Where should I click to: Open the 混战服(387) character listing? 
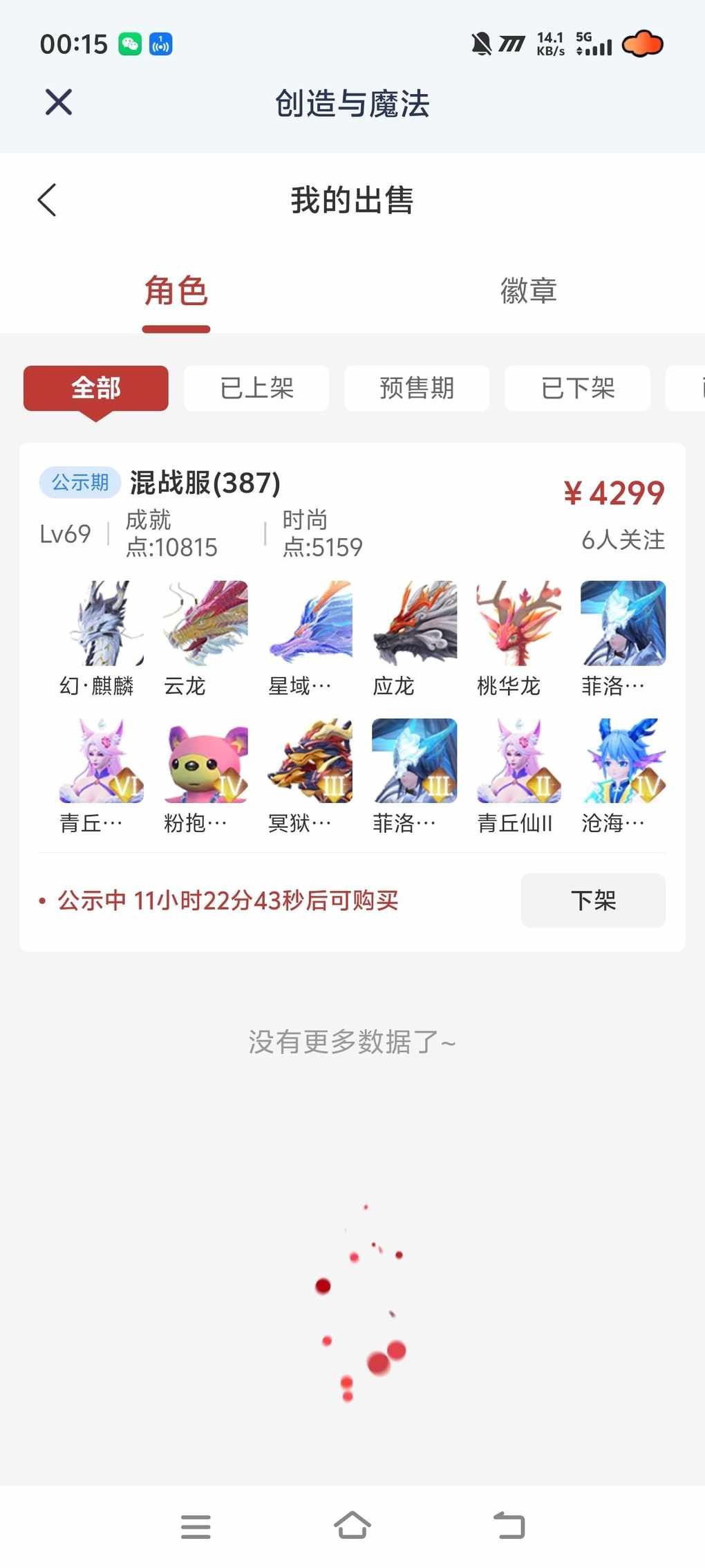[x=205, y=483]
